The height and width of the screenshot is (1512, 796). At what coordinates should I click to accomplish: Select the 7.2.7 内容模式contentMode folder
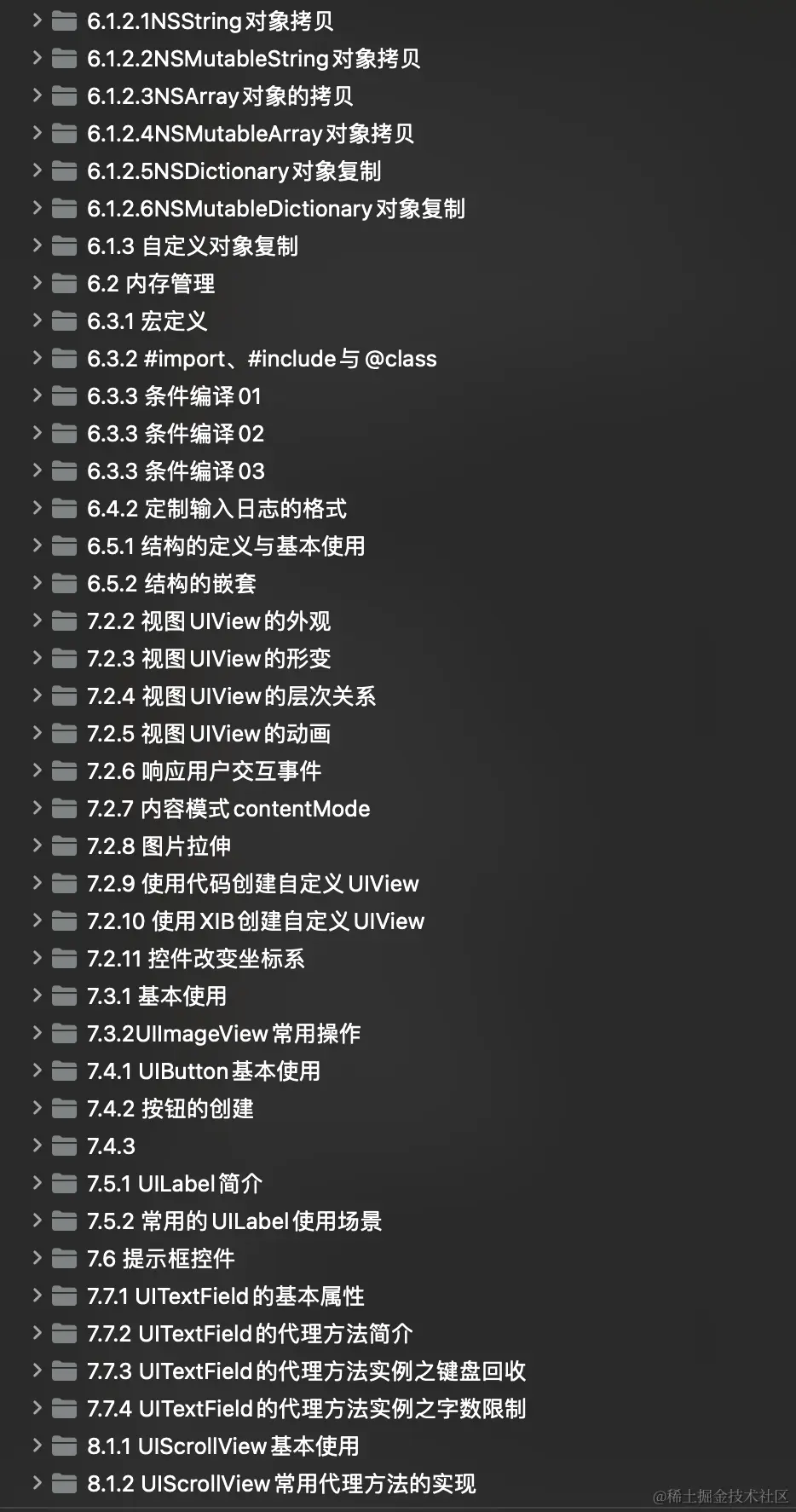pos(228,809)
